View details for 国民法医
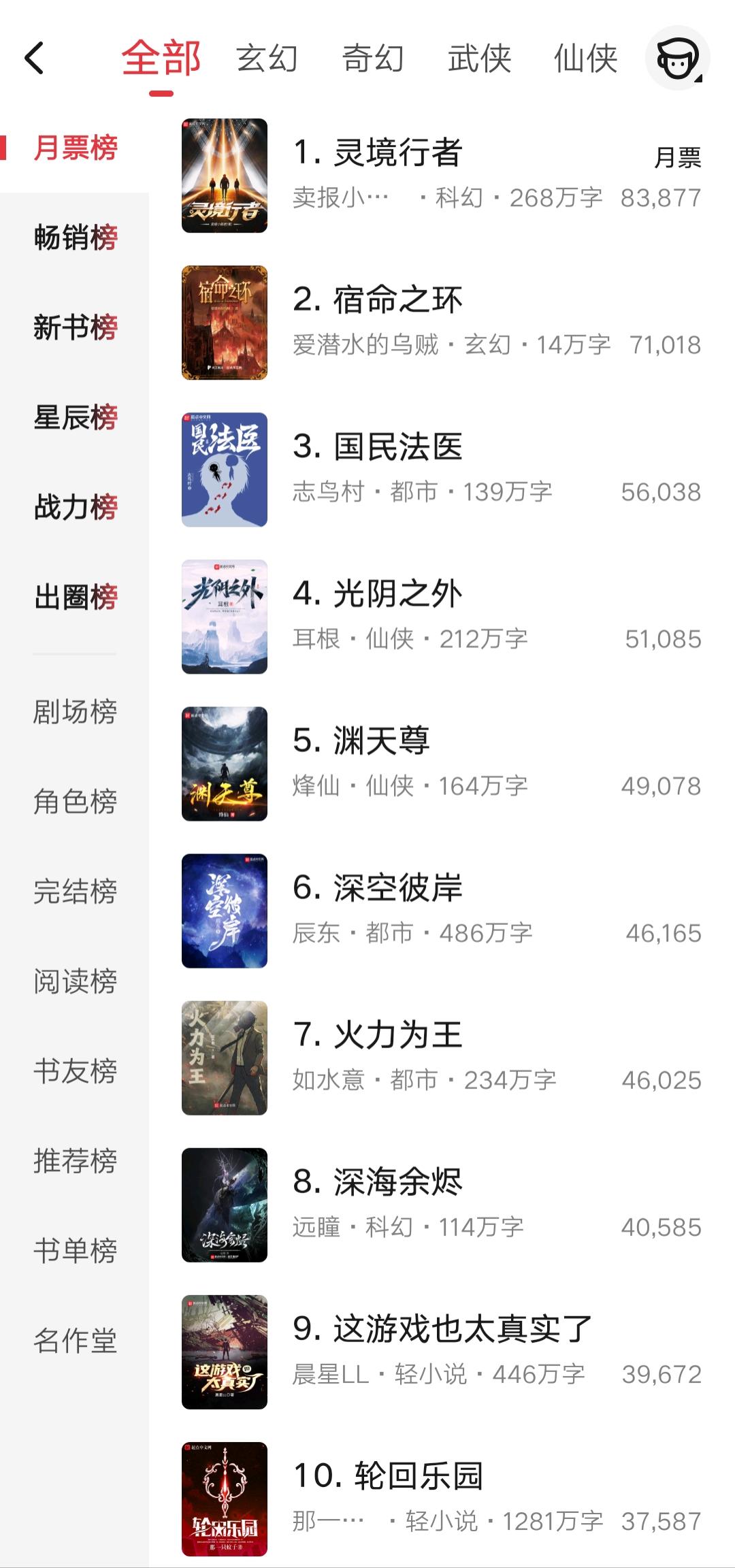 (397, 447)
